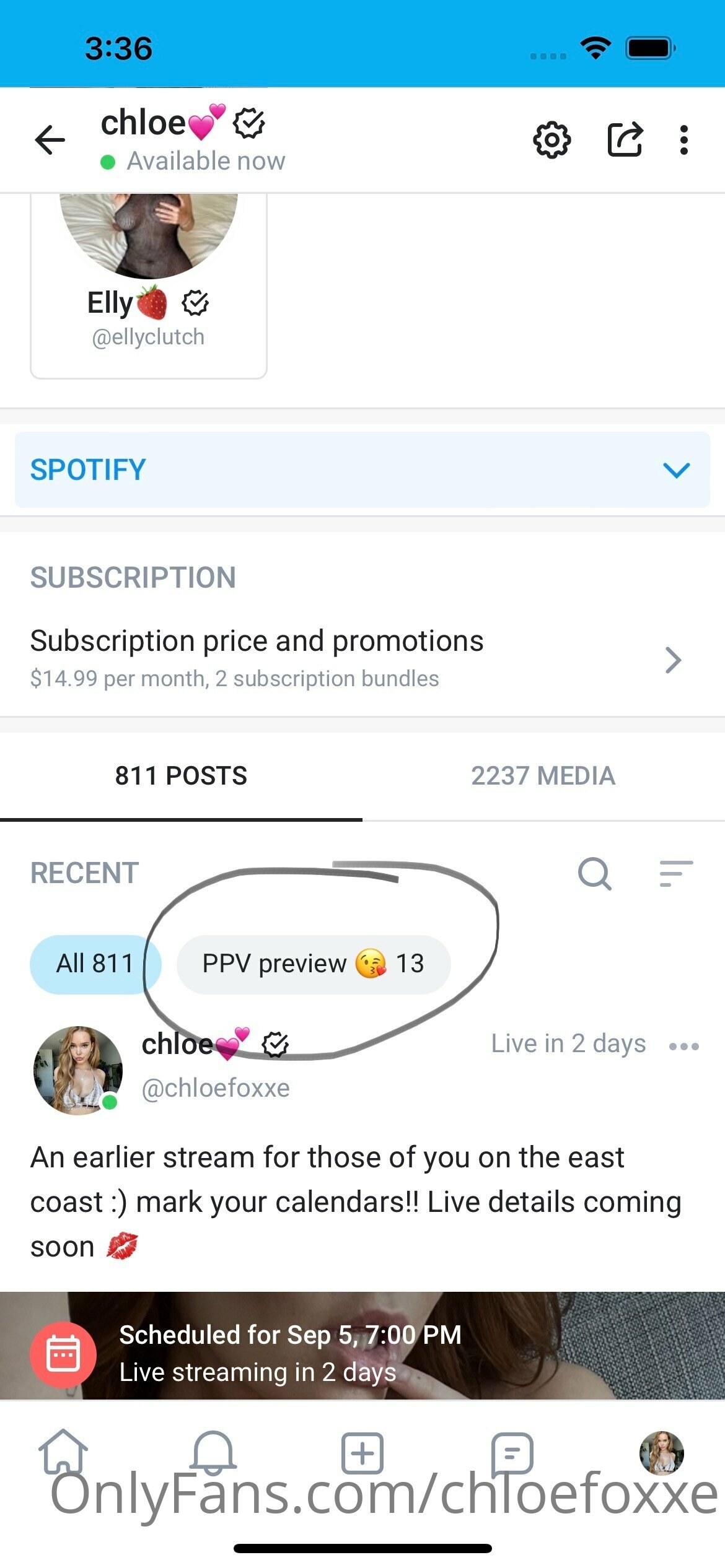Open the top overflow menu
This screenshot has width=725, height=1568.
pos(683,140)
